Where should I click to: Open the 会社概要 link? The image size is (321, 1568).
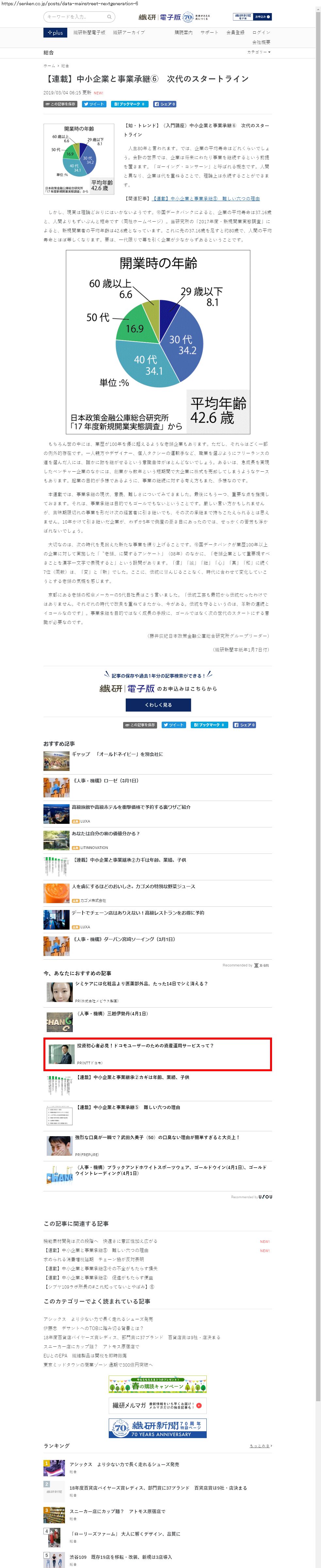click(261, 42)
